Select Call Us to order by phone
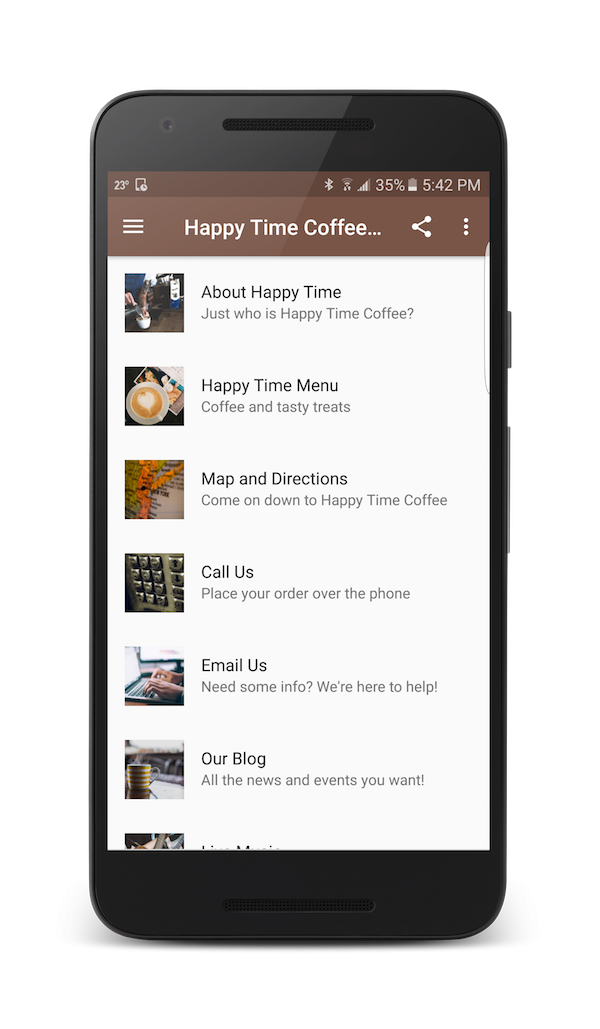Screen dimensions: 600x1029 pos(298,582)
